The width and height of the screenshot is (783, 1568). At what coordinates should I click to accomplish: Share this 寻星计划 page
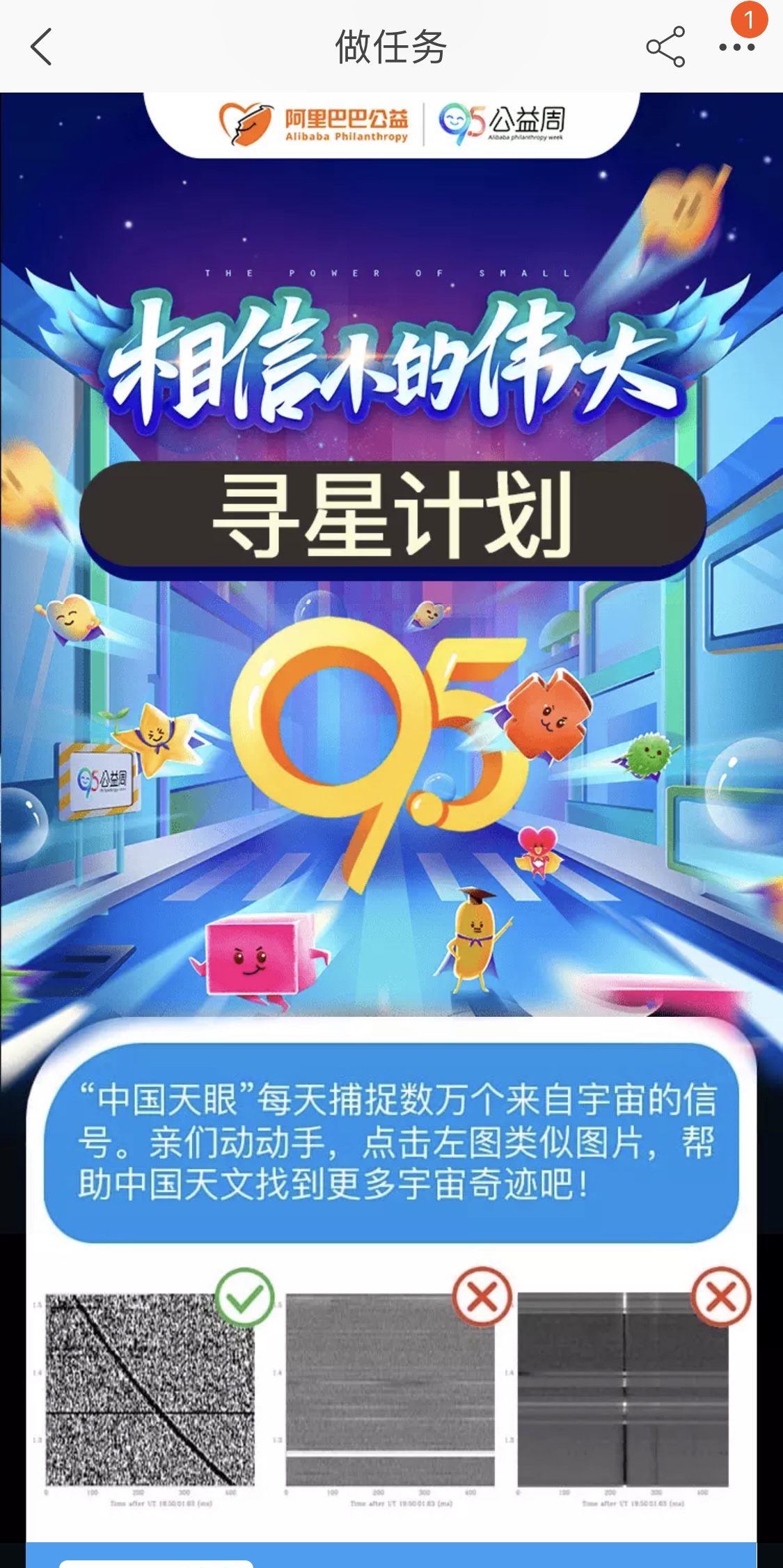[x=665, y=47]
